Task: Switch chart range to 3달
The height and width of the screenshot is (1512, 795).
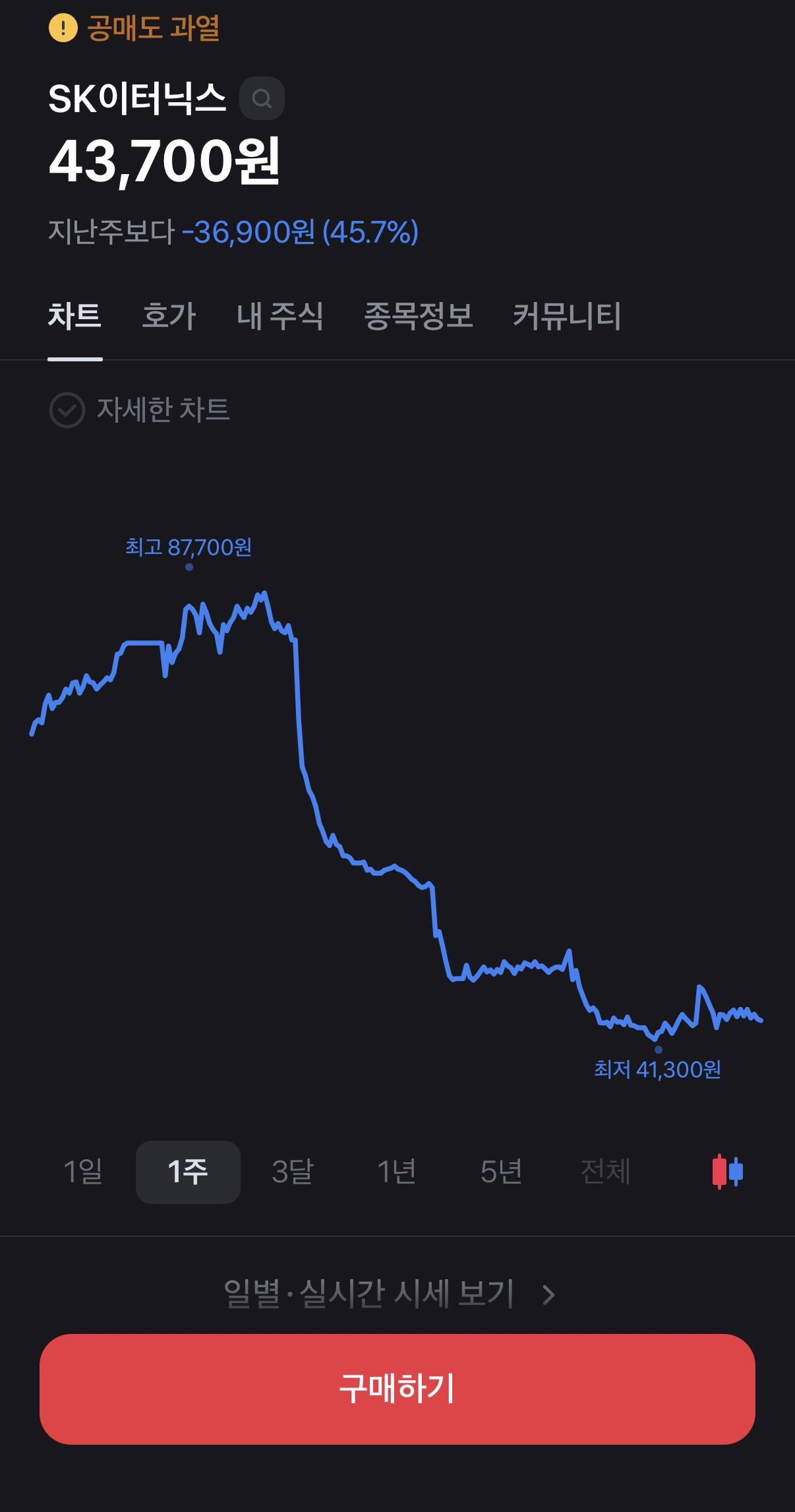Action: (x=293, y=1172)
